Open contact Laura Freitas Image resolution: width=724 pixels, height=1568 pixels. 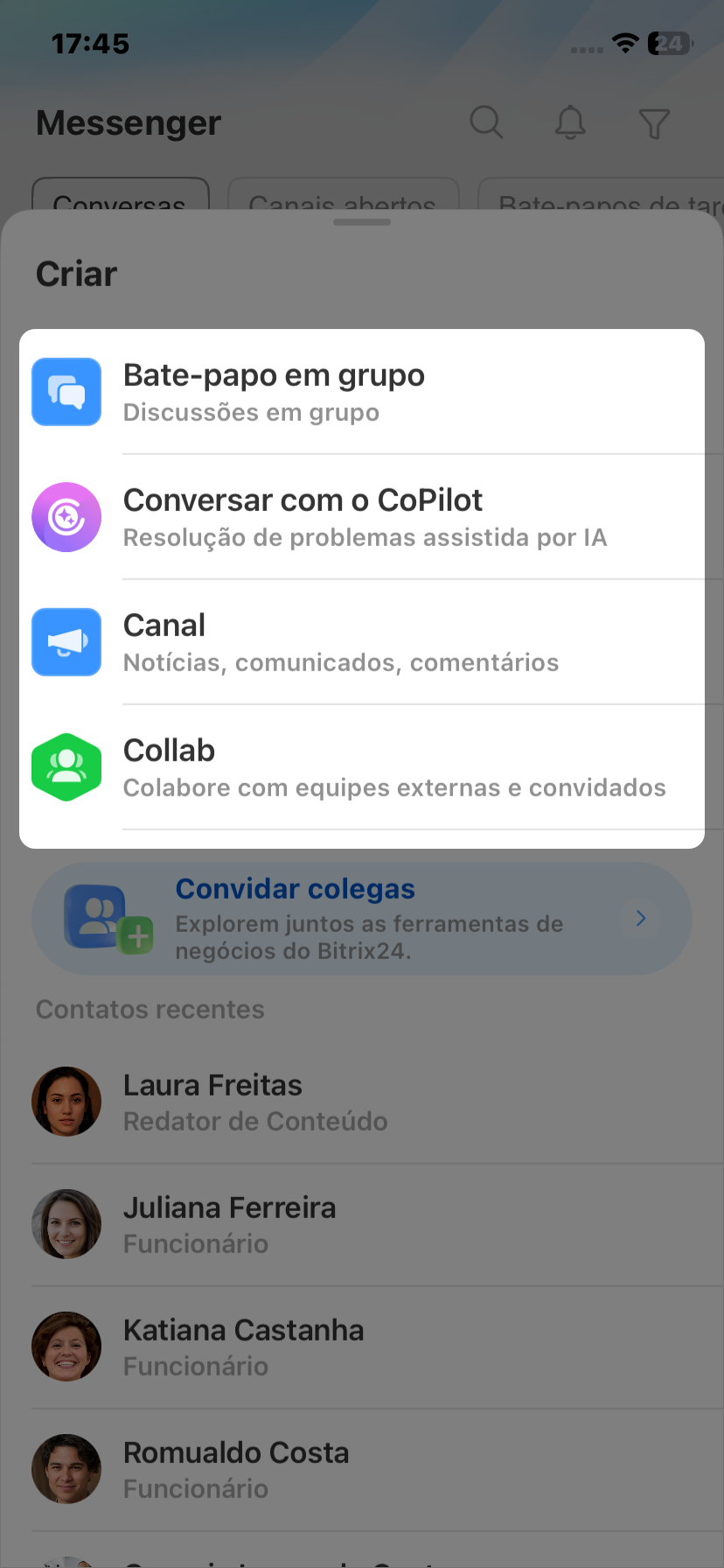click(x=362, y=1102)
